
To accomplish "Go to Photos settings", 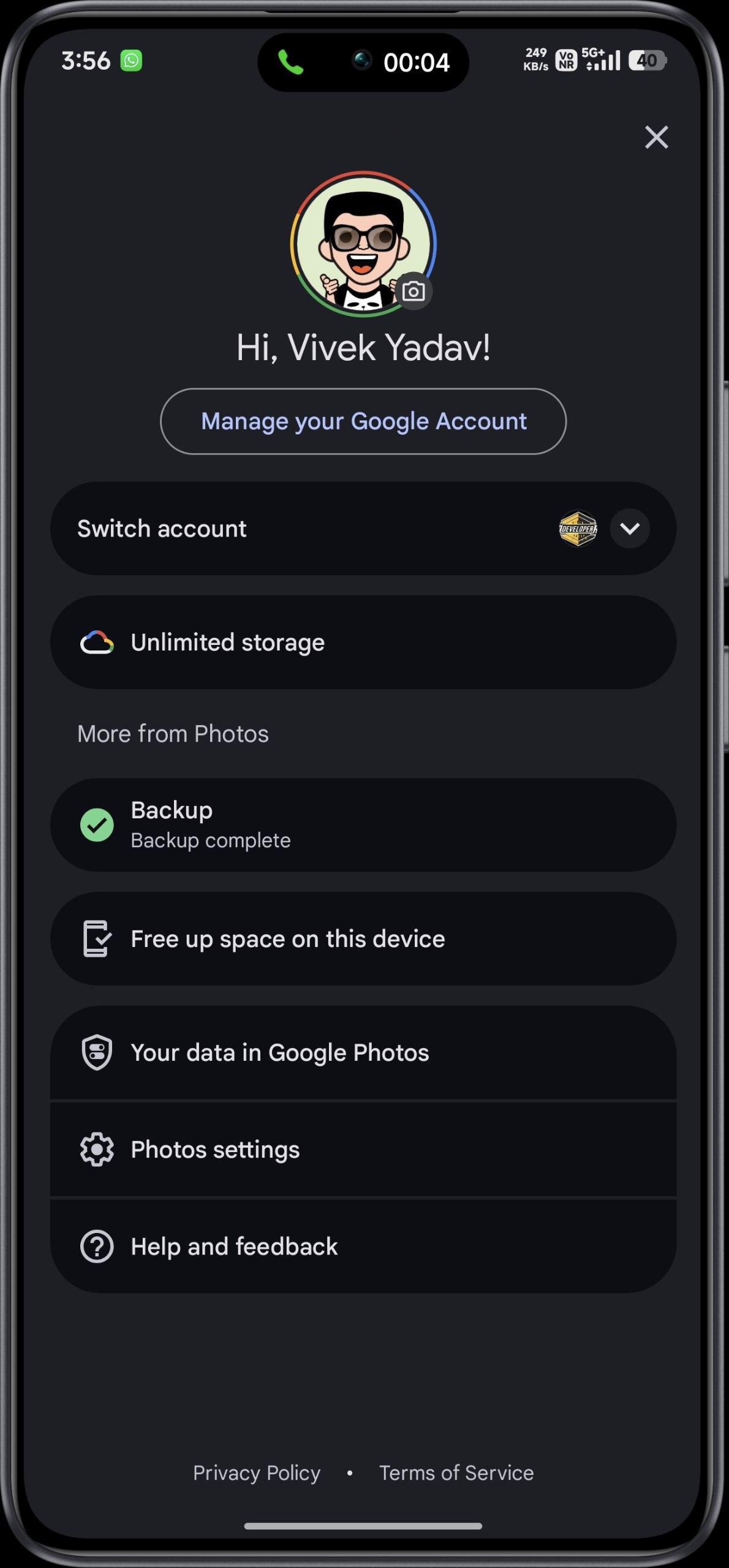I will click(363, 1149).
